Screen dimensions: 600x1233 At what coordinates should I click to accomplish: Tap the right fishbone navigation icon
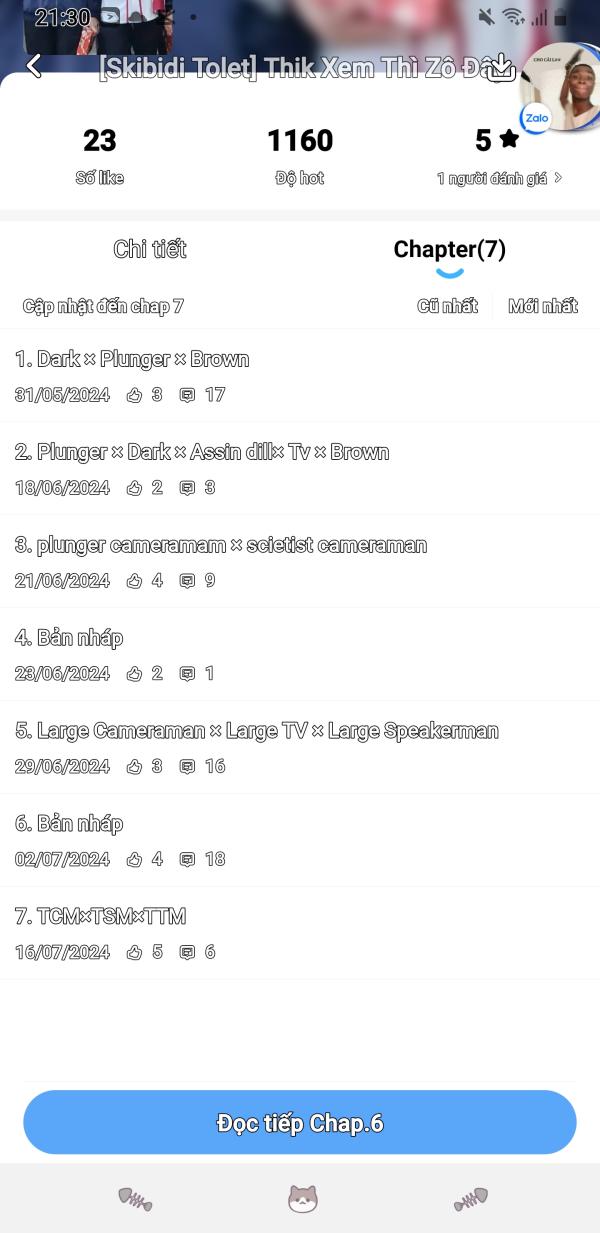[x=470, y=1198]
